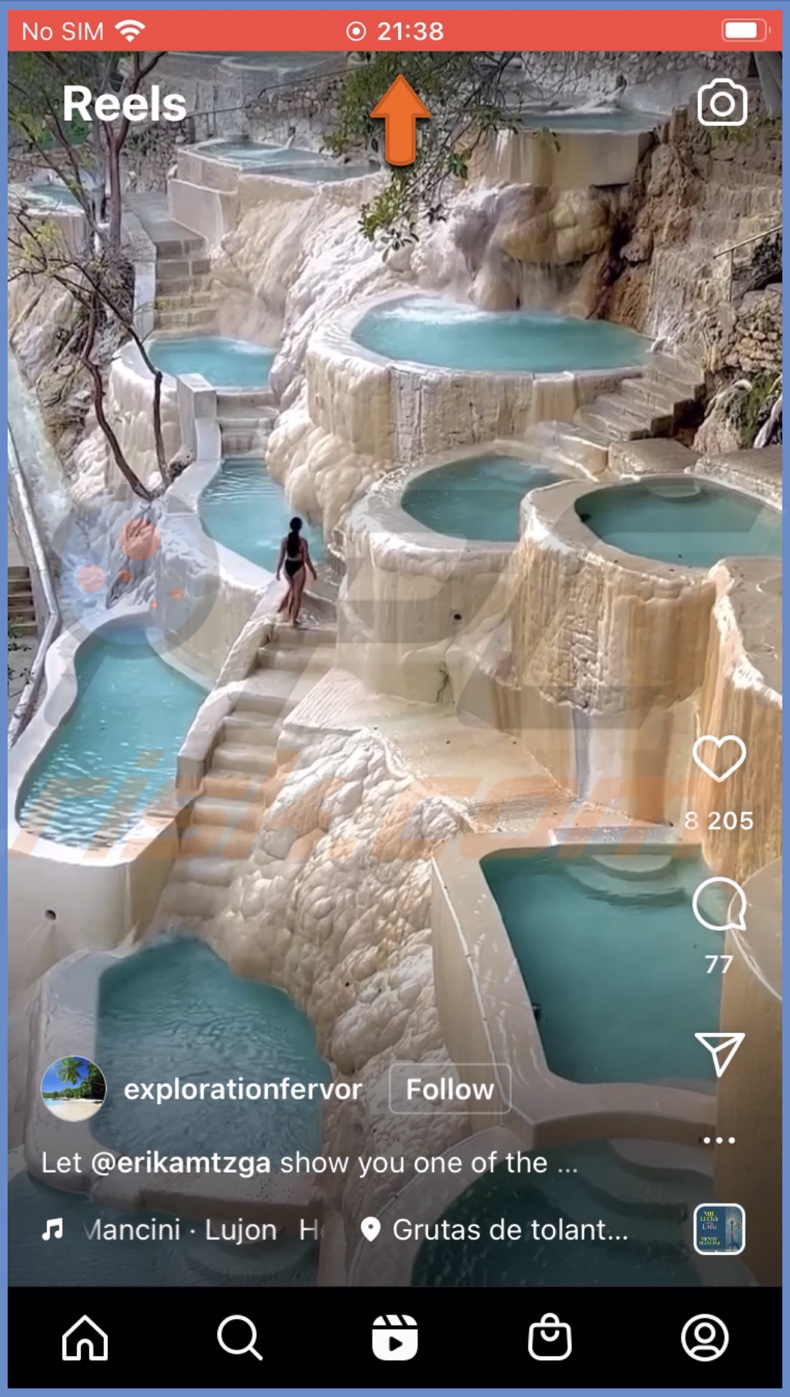790x1397 pixels.
Task: Switch to the Profile tab
Action: (705, 1337)
